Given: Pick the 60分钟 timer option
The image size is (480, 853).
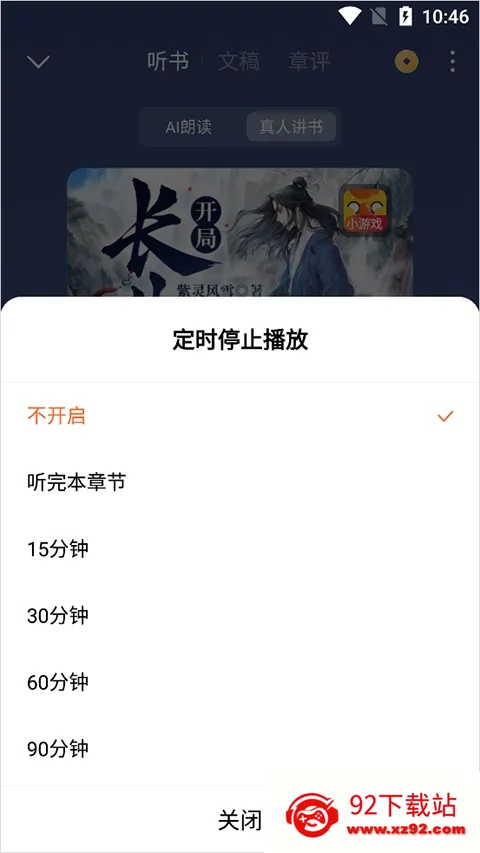Looking at the screenshot, I should coord(240,682).
